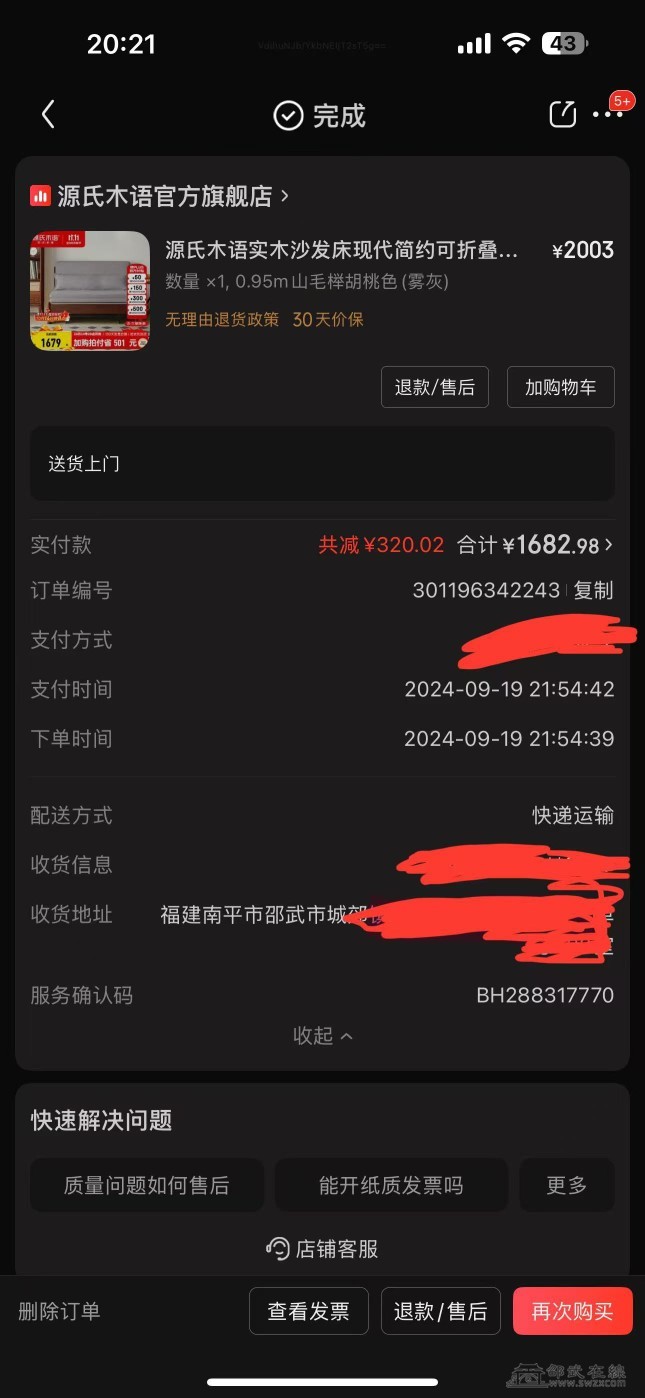Open the three-dot overflow menu
The image size is (645, 1398).
point(607,115)
